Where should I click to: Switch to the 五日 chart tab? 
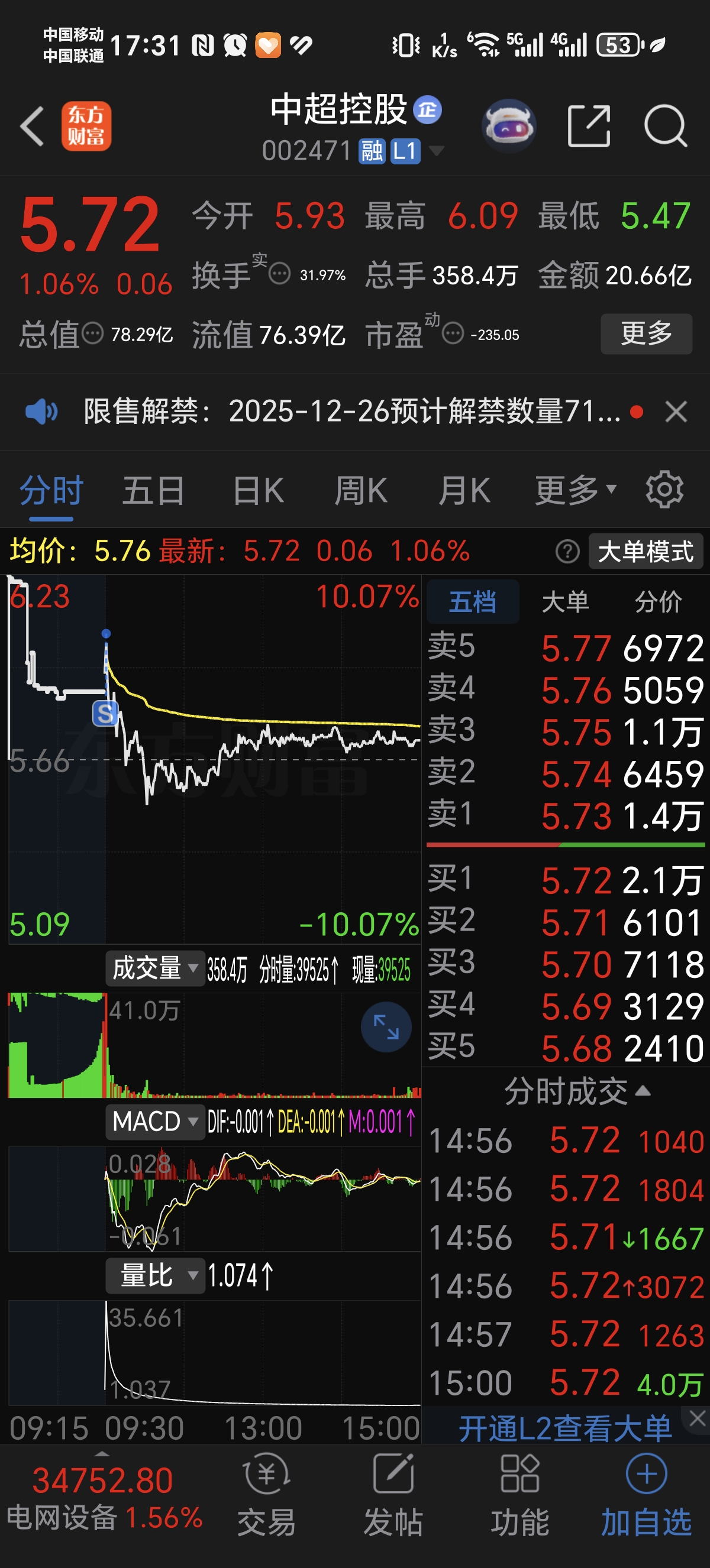point(153,491)
